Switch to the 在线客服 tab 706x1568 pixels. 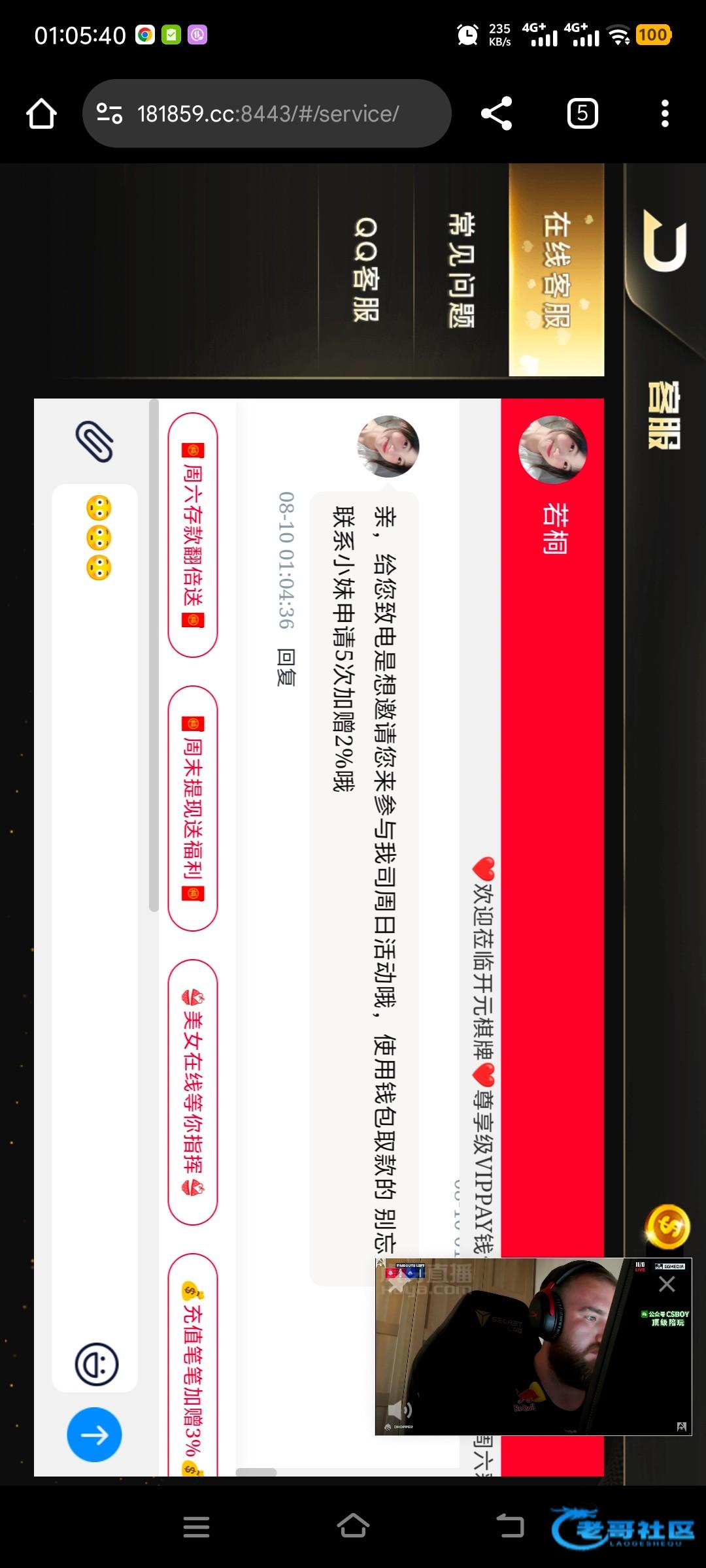[556, 269]
